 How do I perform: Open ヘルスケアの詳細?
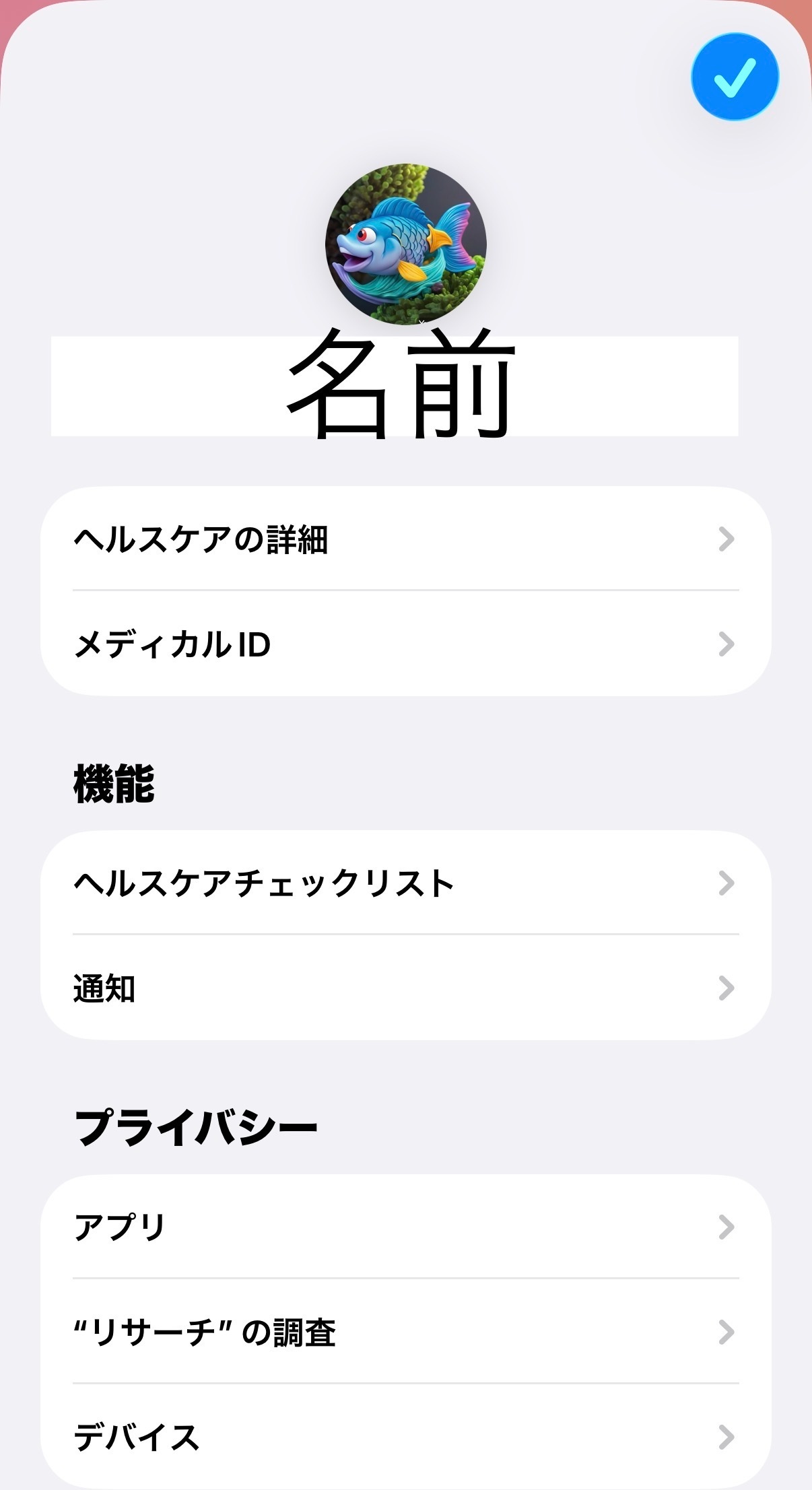pos(405,539)
